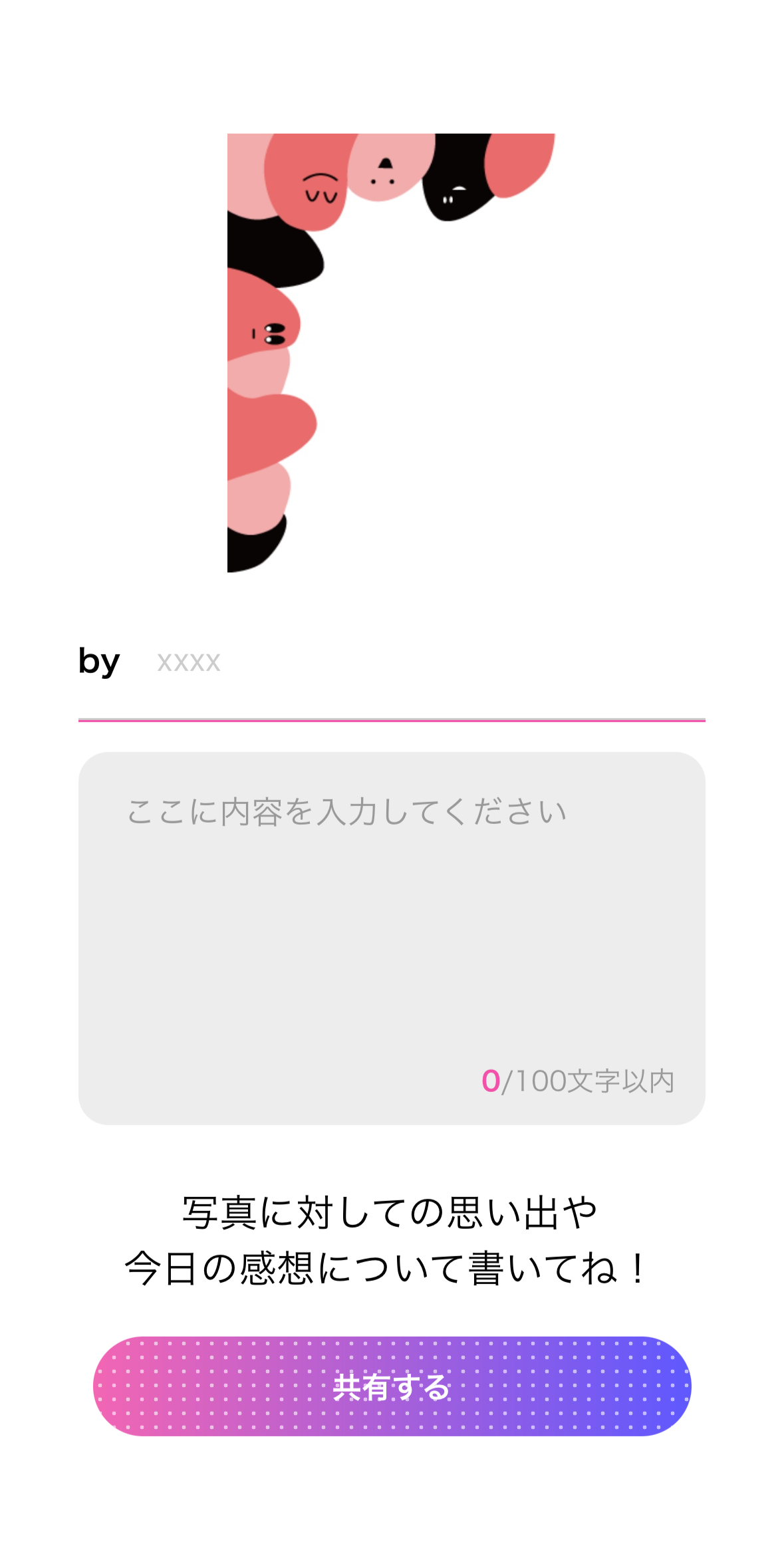This screenshot has width=784, height=1568.
Task: Select the XXXX placeholder name field
Action: (x=189, y=662)
